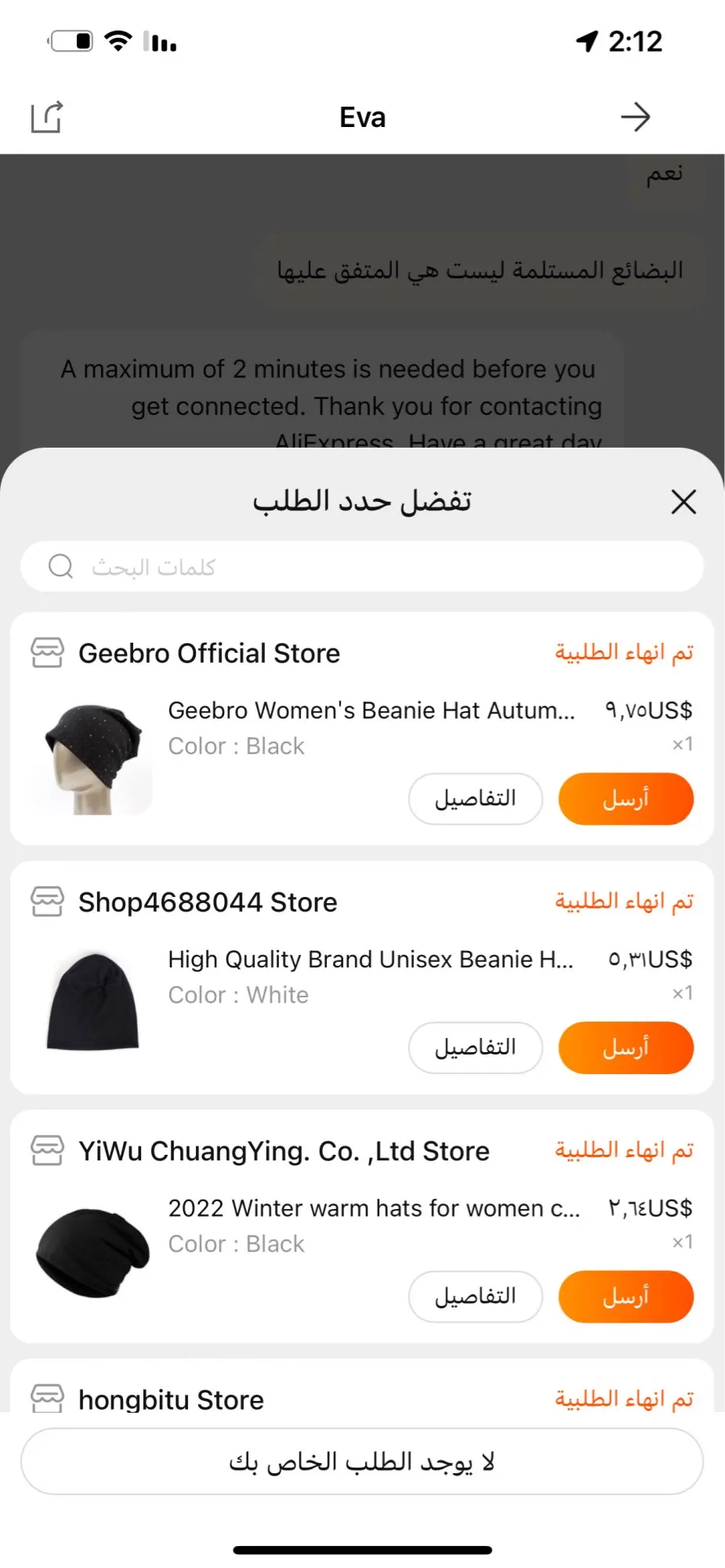The width and height of the screenshot is (725, 1568).
Task: Select the hongbitu Store order
Action: coord(171,1399)
